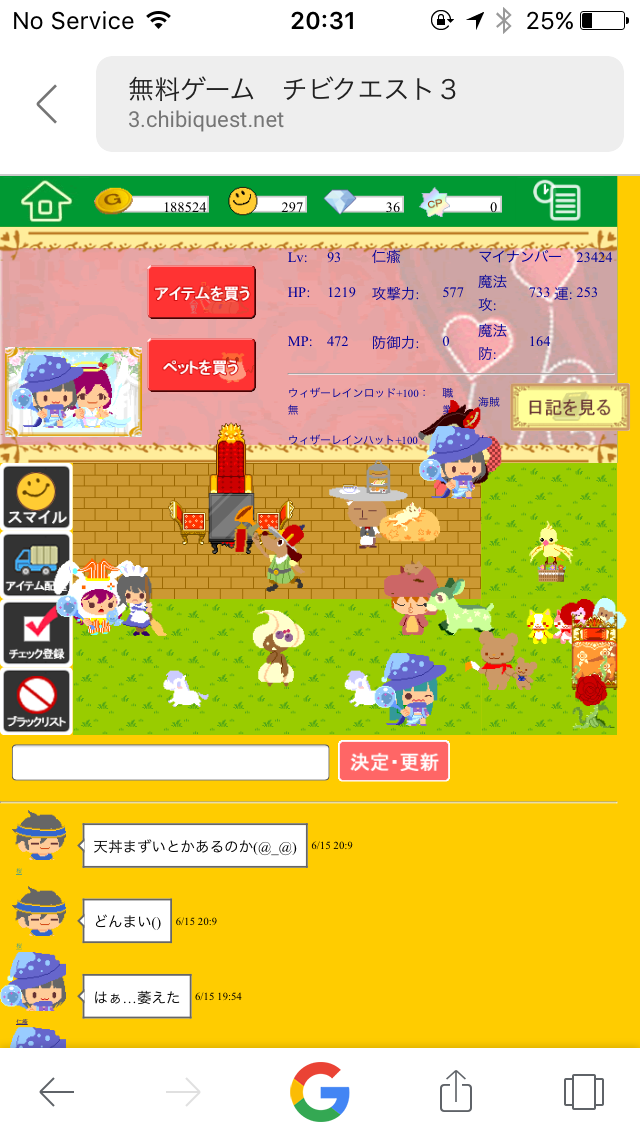Navigate back with bottom toolbar arrow
Viewport: 640px width, 1136px height.
pyautogui.click(x=57, y=1092)
